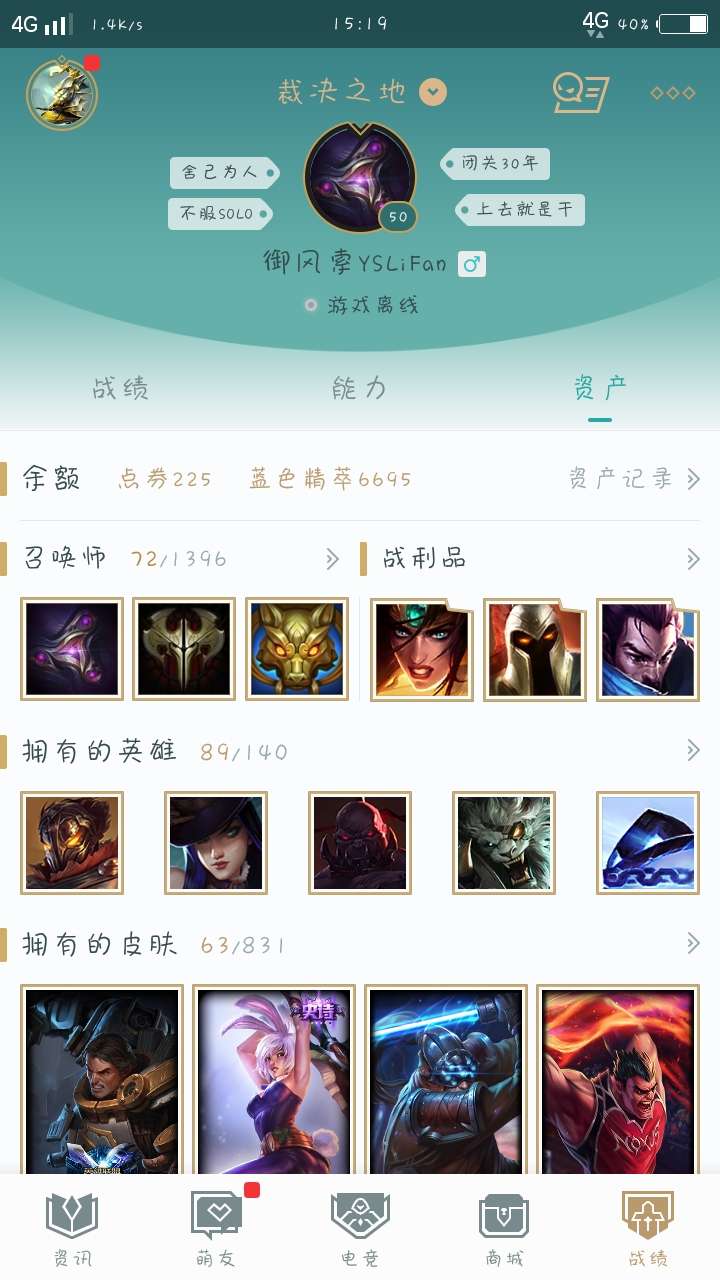Open 资产记录 asset records

pos(634,479)
